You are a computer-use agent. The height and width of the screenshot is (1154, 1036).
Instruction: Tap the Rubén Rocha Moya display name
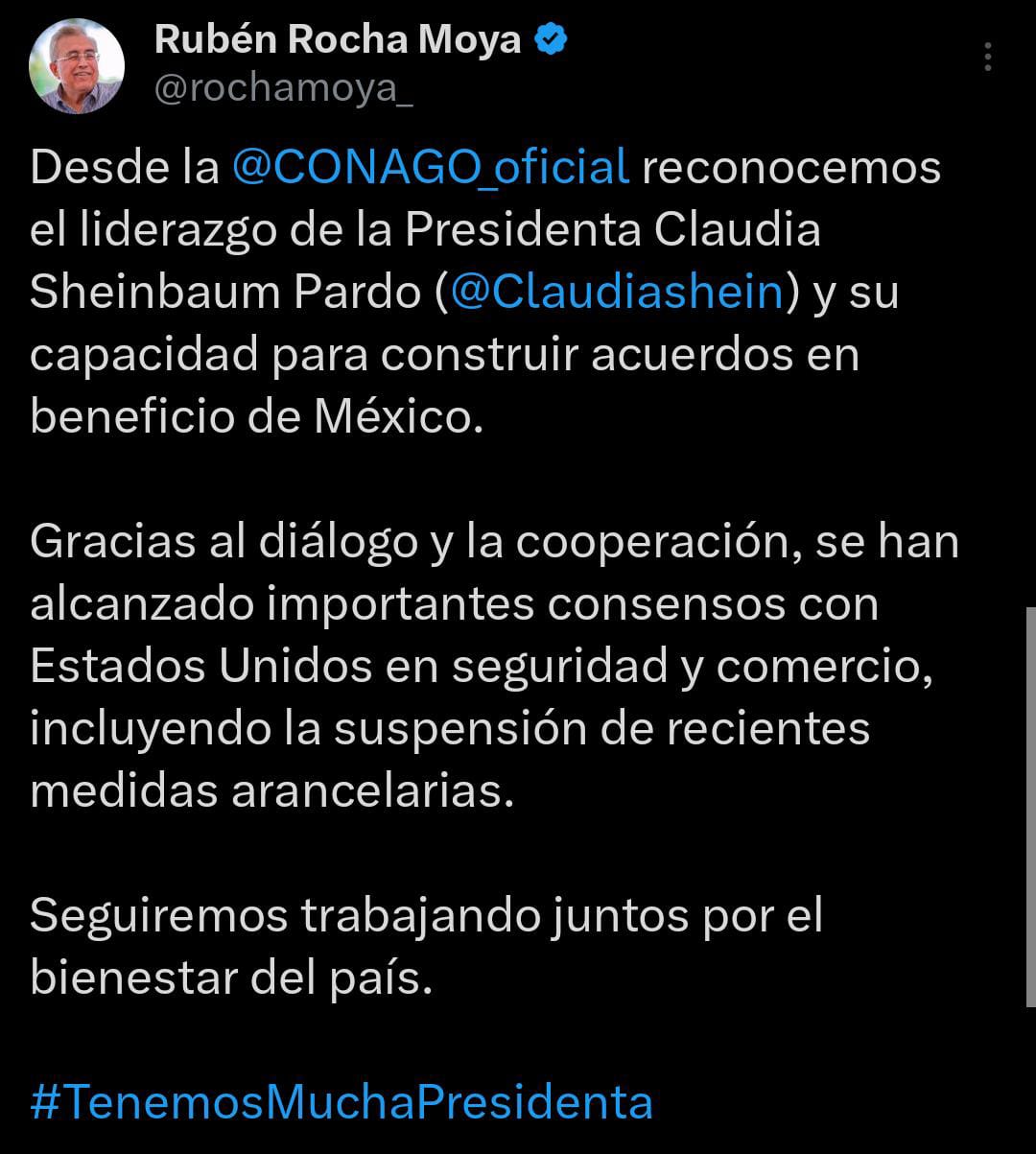(x=338, y=40)
